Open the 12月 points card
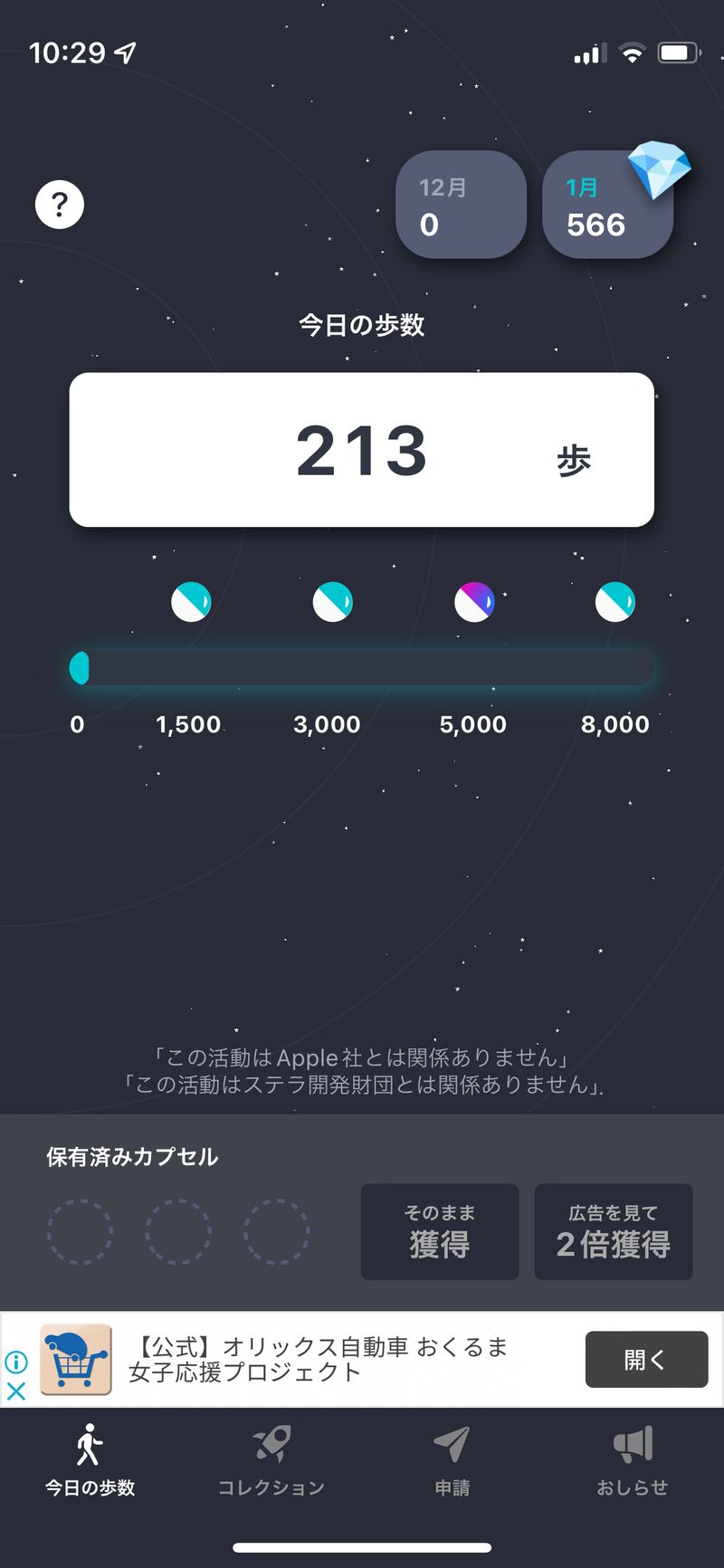The height and width of the screenshot is (1568, 724). click(461, 206)
